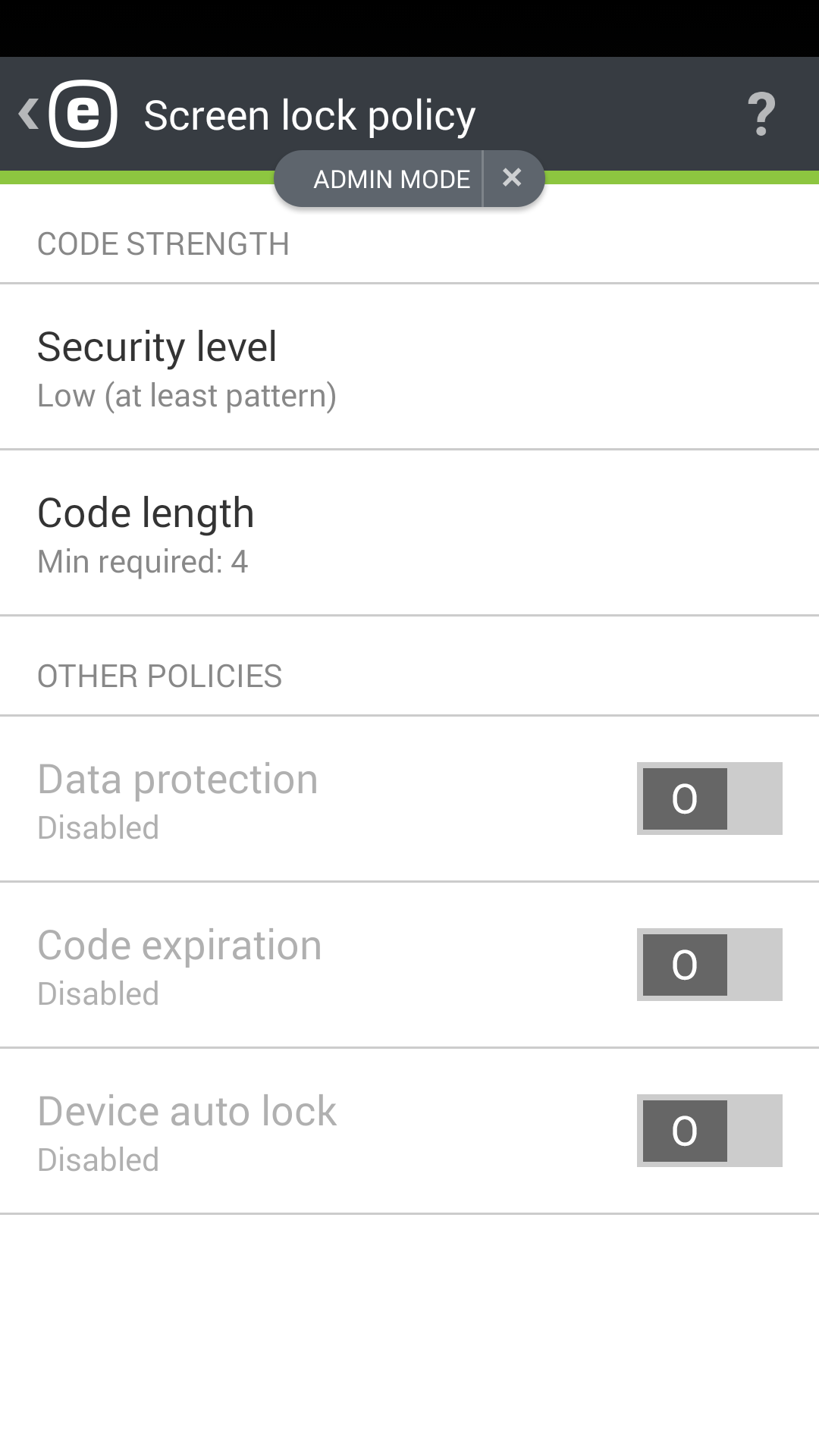Image resolution: width=819 pixels, height=1456 pixels.
Task: Open the Security level selector
Action: click(303, 366)
